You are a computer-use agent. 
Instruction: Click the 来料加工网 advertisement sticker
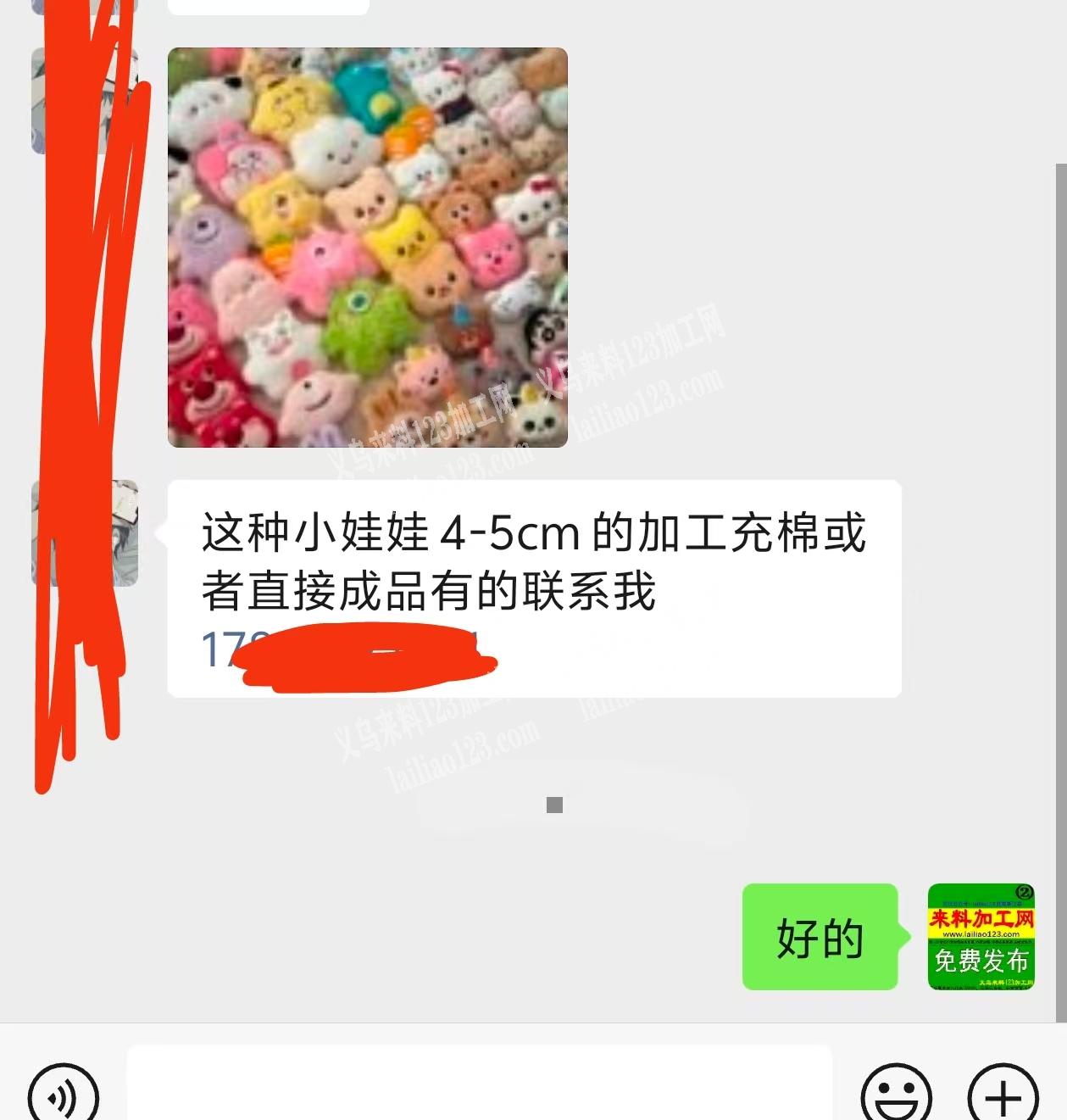click(980, 938)
